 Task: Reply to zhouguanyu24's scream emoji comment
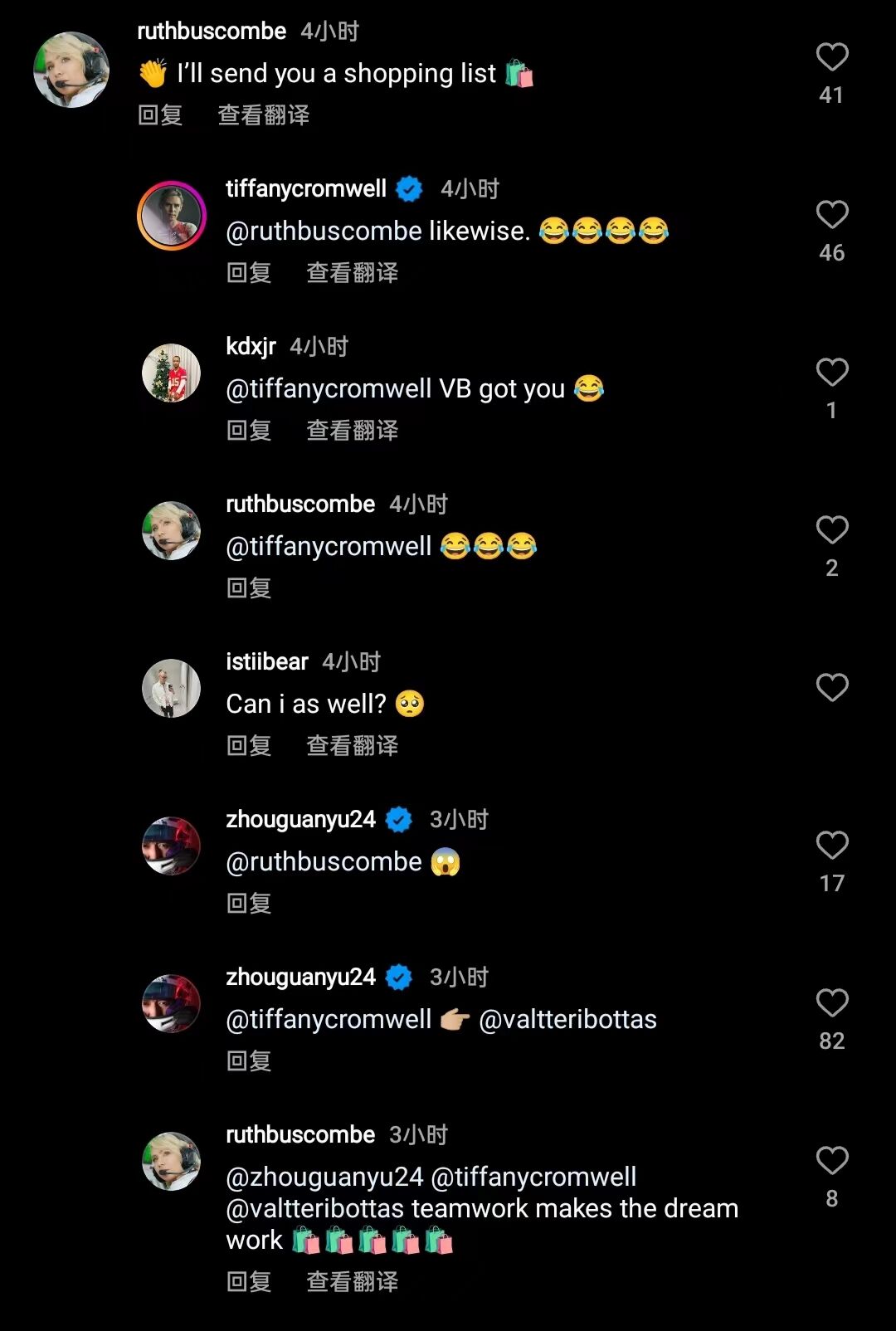(x=249, y=904)
